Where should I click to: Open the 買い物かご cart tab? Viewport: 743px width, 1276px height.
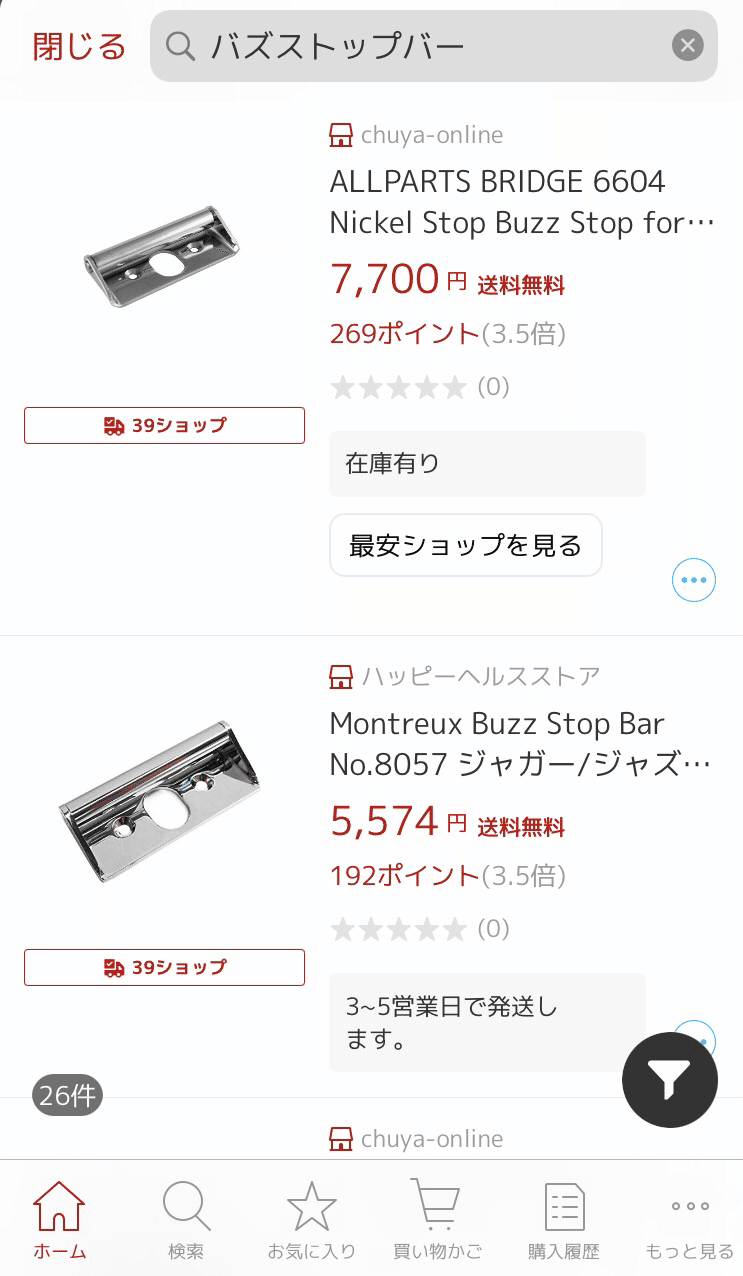[x=437, y=1219]
